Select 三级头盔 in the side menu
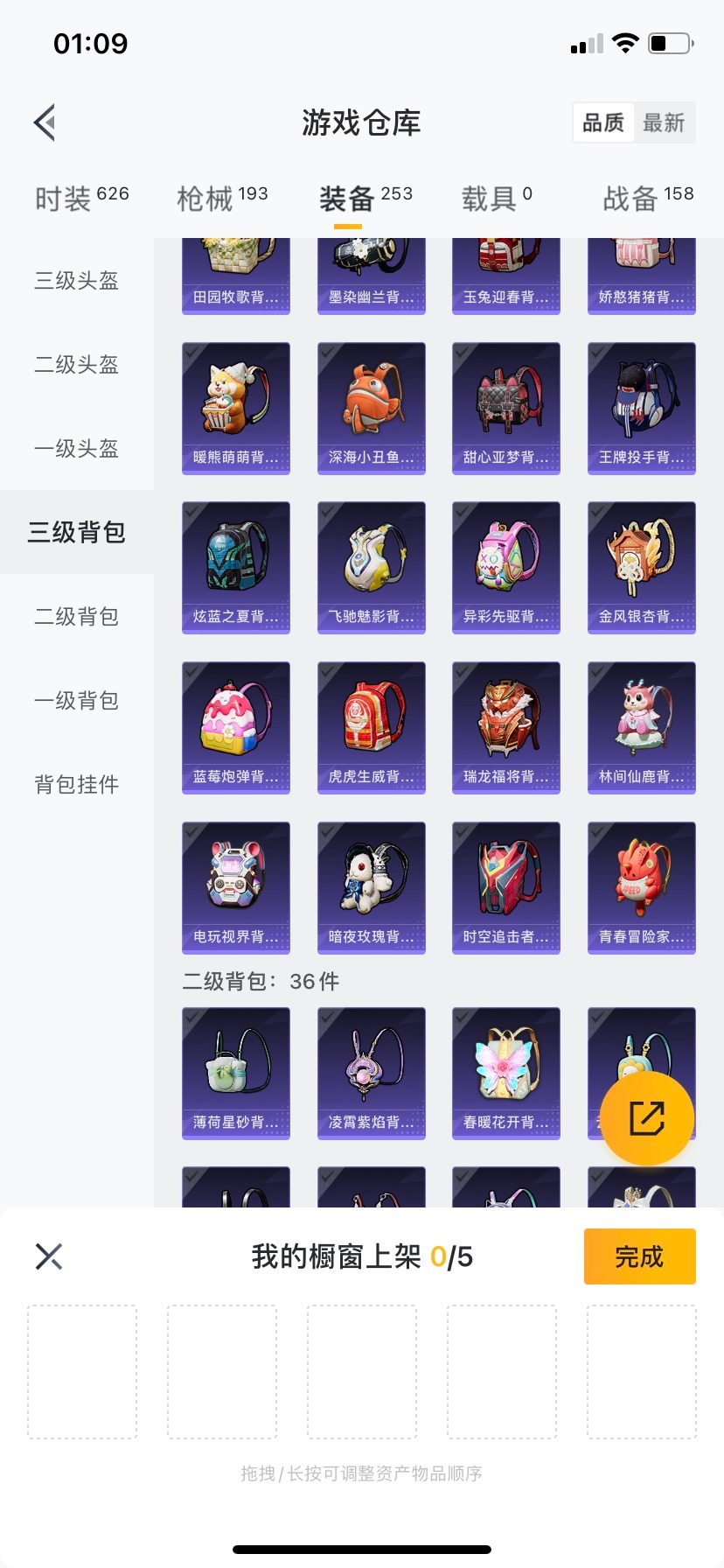The width and height of the screenshot is (724, 1568). tap(77, 281)
